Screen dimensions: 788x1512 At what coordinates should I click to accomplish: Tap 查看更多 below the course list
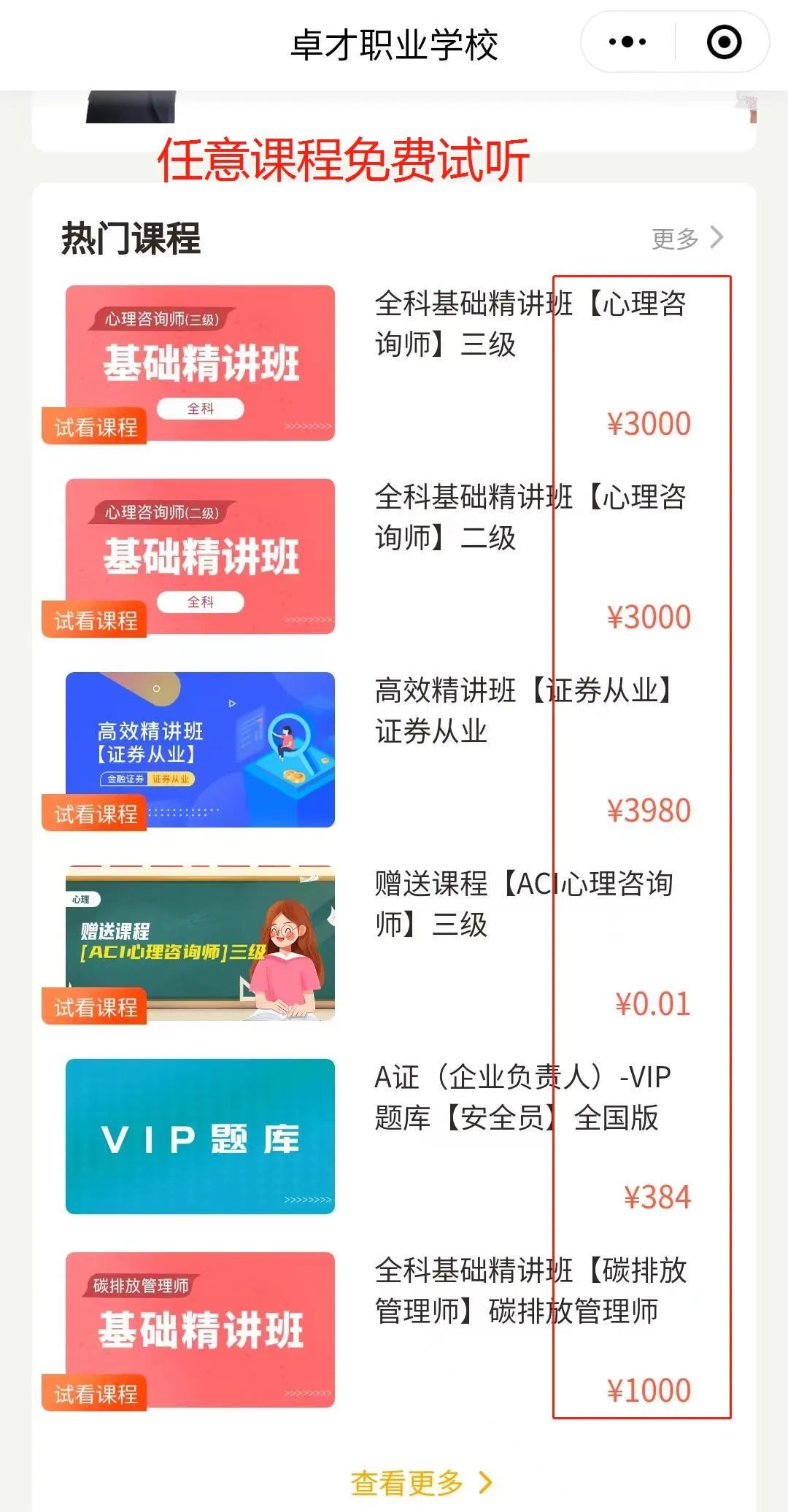422,1483
